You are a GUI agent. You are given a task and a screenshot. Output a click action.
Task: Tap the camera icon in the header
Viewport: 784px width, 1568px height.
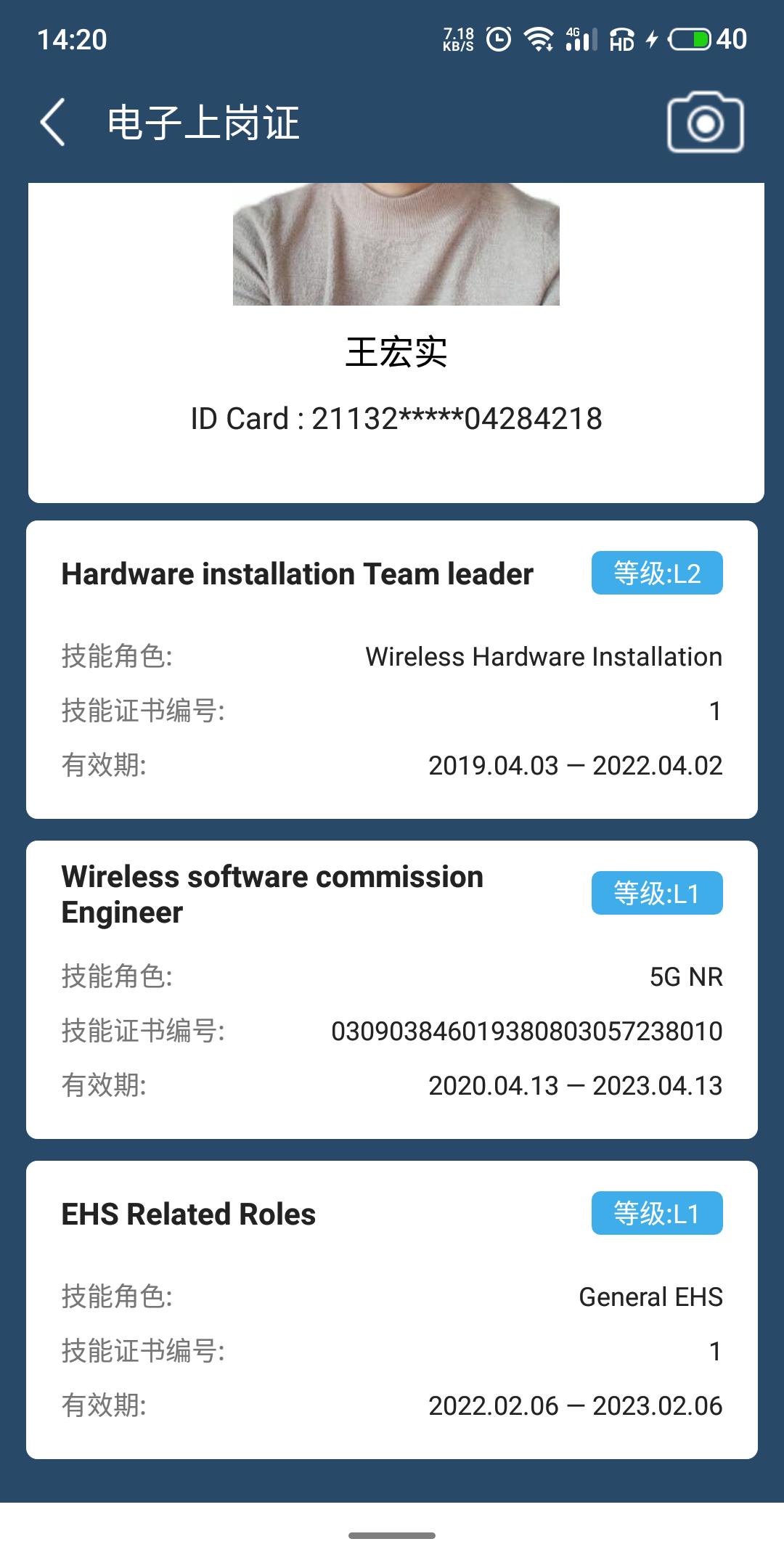(705, 122)
